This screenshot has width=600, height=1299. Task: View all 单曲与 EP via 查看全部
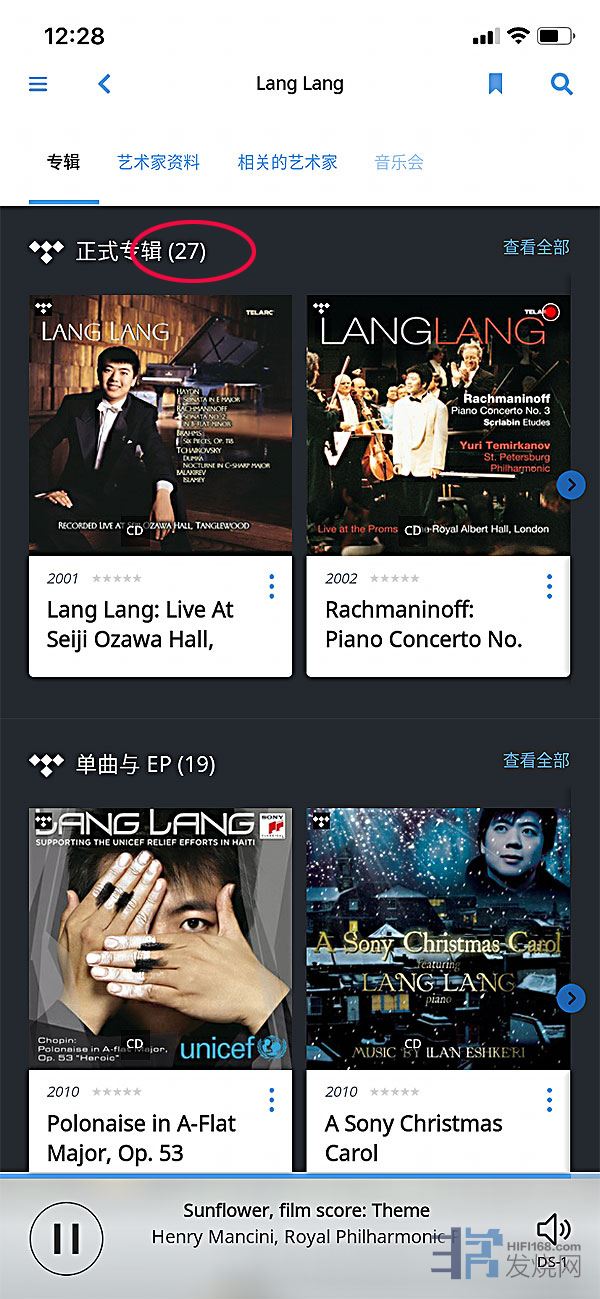536,760
